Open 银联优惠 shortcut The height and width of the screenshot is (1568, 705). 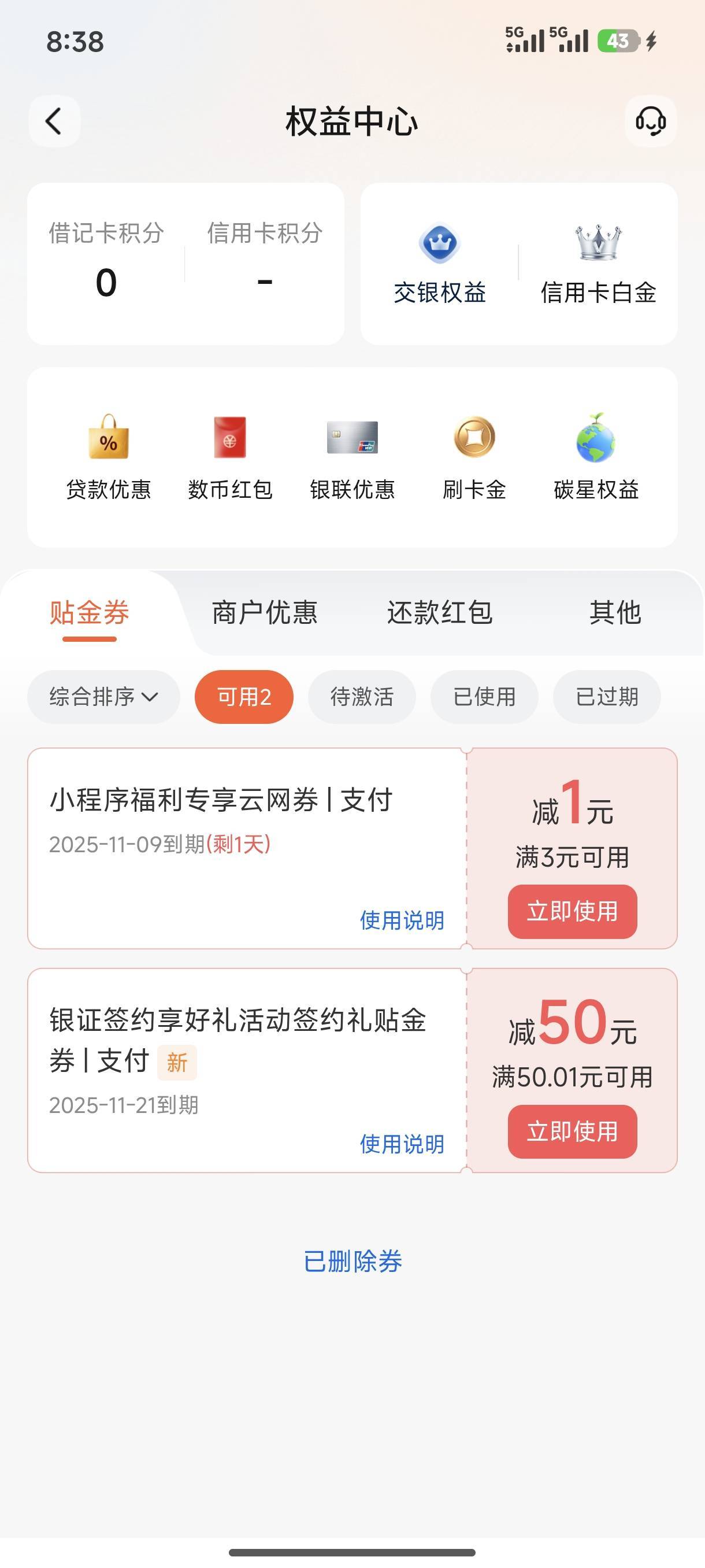[x=352, y=457]
